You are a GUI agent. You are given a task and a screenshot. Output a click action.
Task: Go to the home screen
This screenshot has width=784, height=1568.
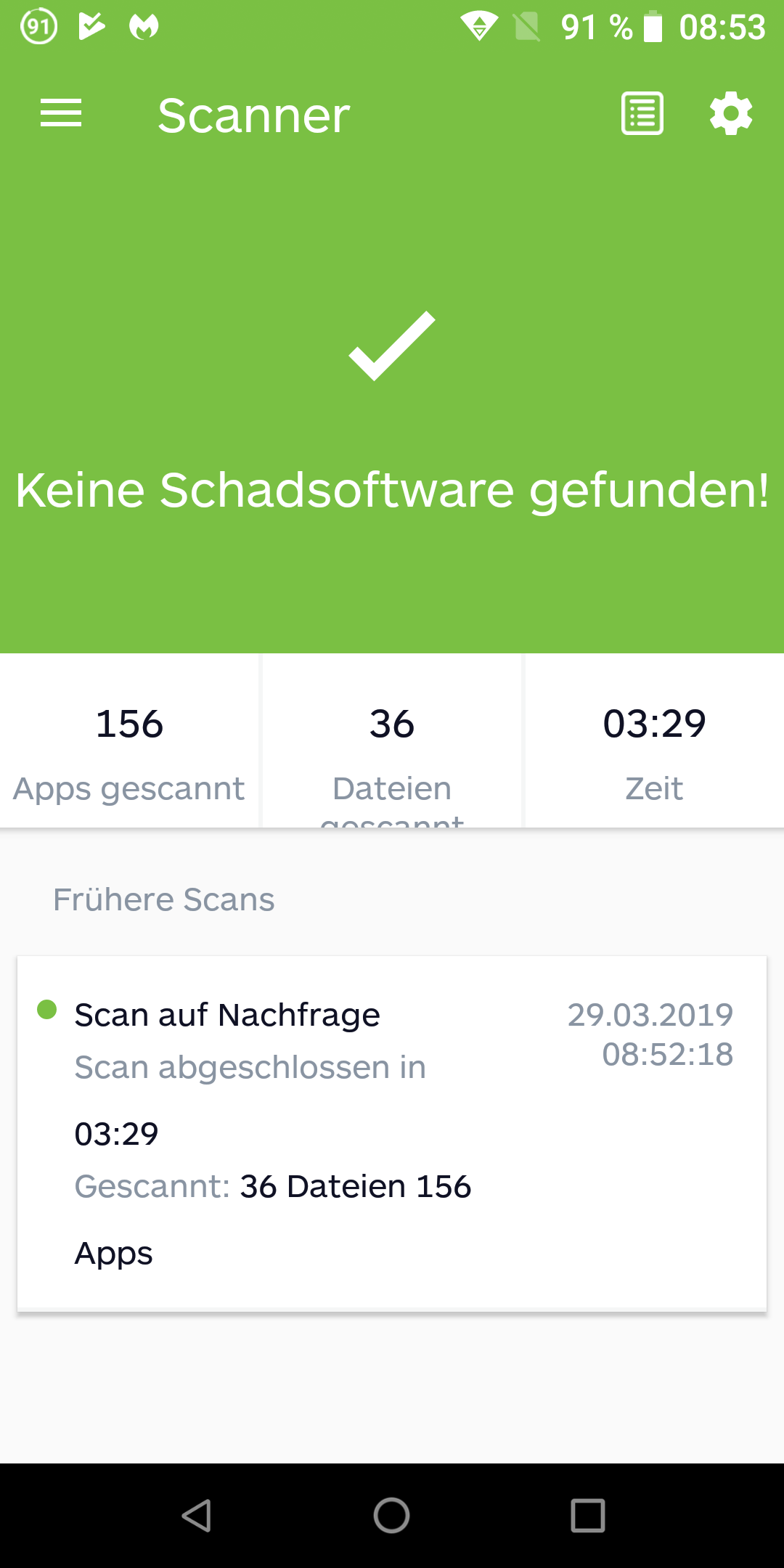(x=392, y=1516)
